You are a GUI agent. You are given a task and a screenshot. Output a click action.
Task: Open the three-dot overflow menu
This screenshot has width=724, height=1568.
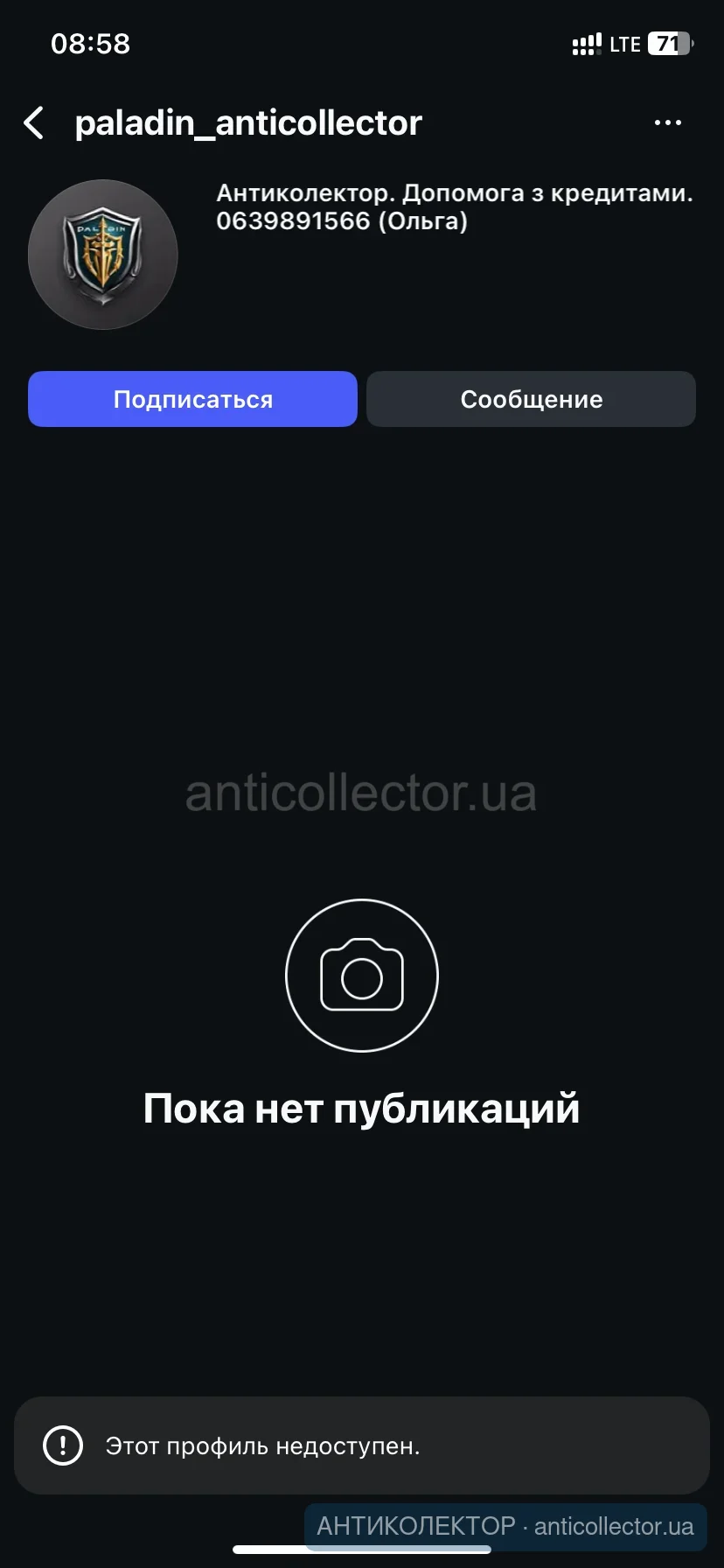pos(667,123)
